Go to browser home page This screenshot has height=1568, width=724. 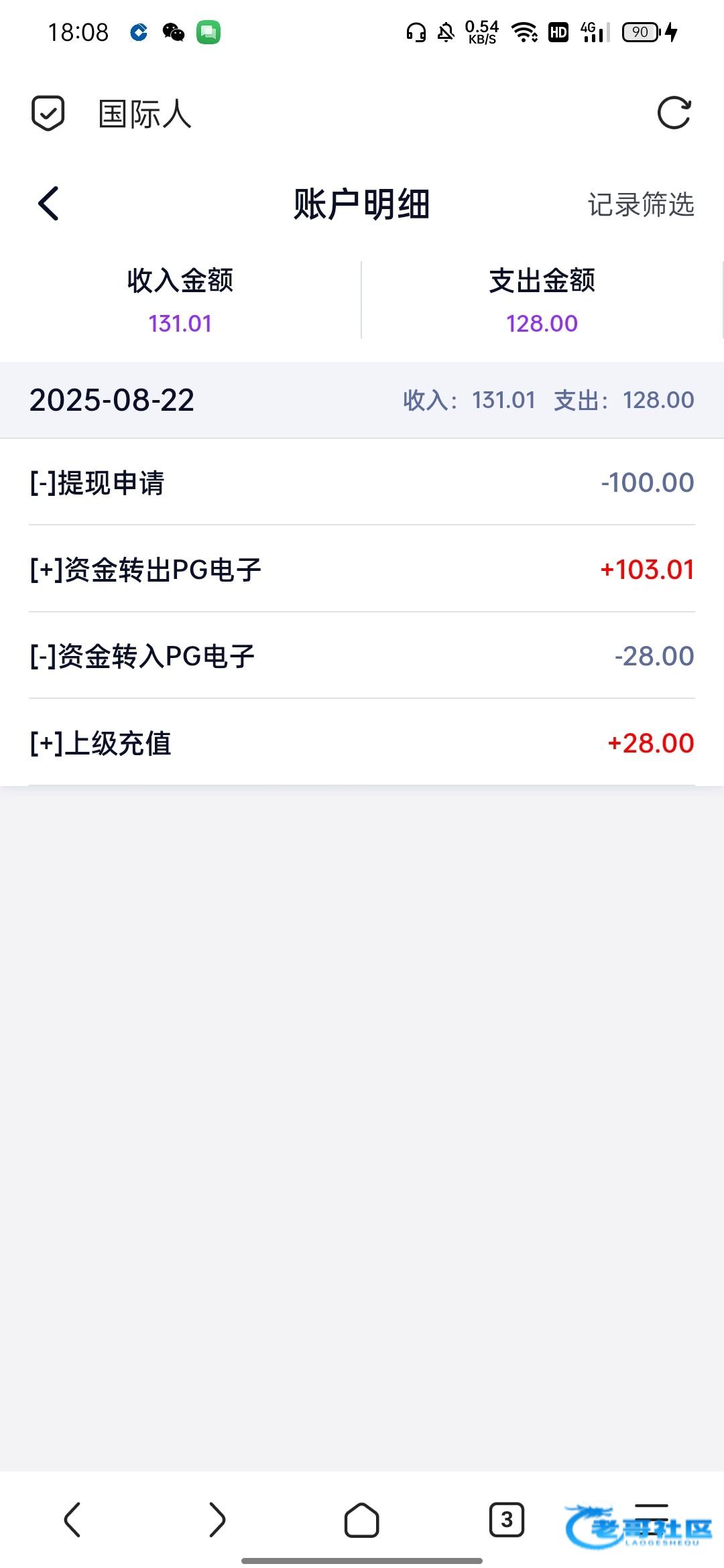point(362,1519)
